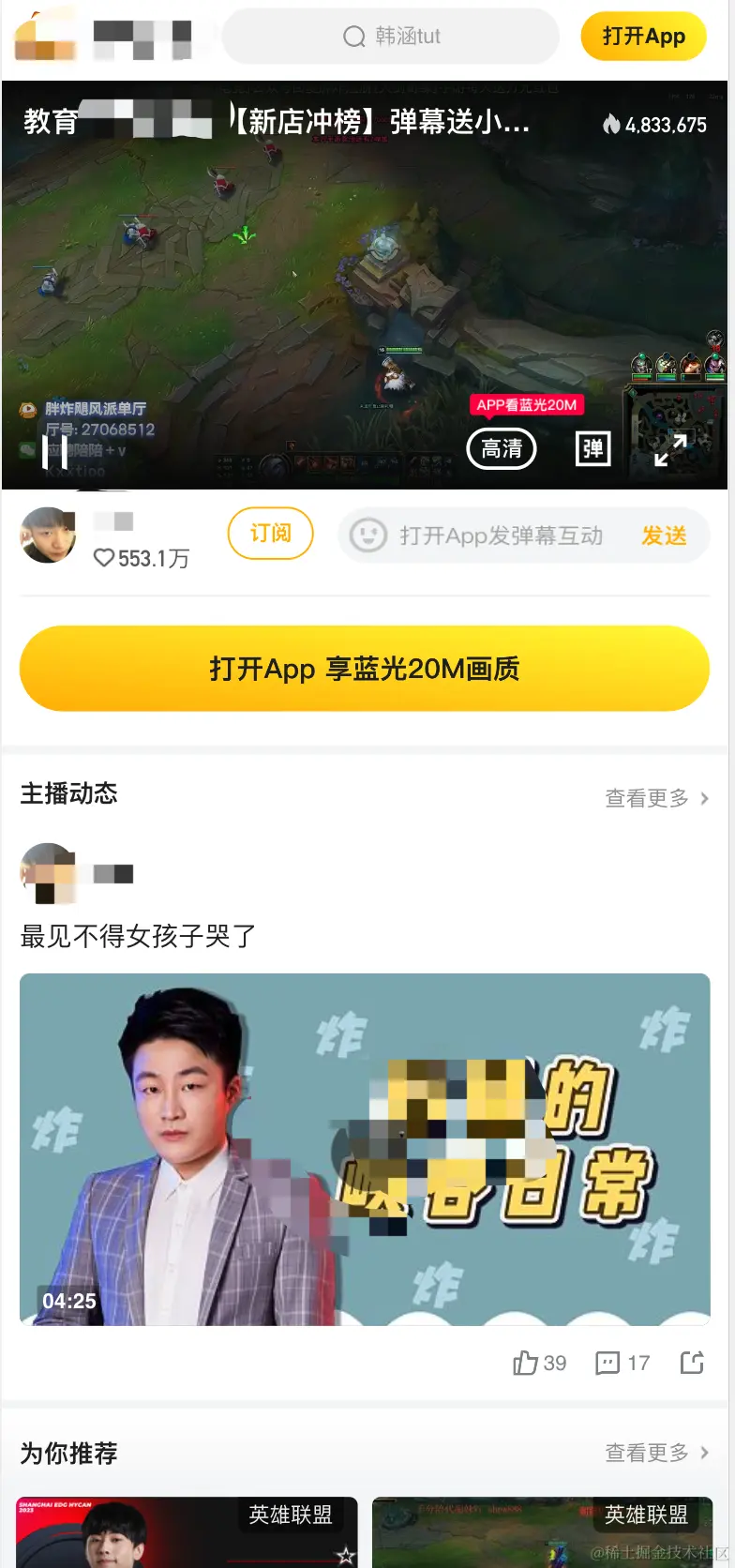Image resolution: width=735 pixels, height=1568 pixels.
Task: Play the 04:25 streamer video post
Action: click(364, 1149)
